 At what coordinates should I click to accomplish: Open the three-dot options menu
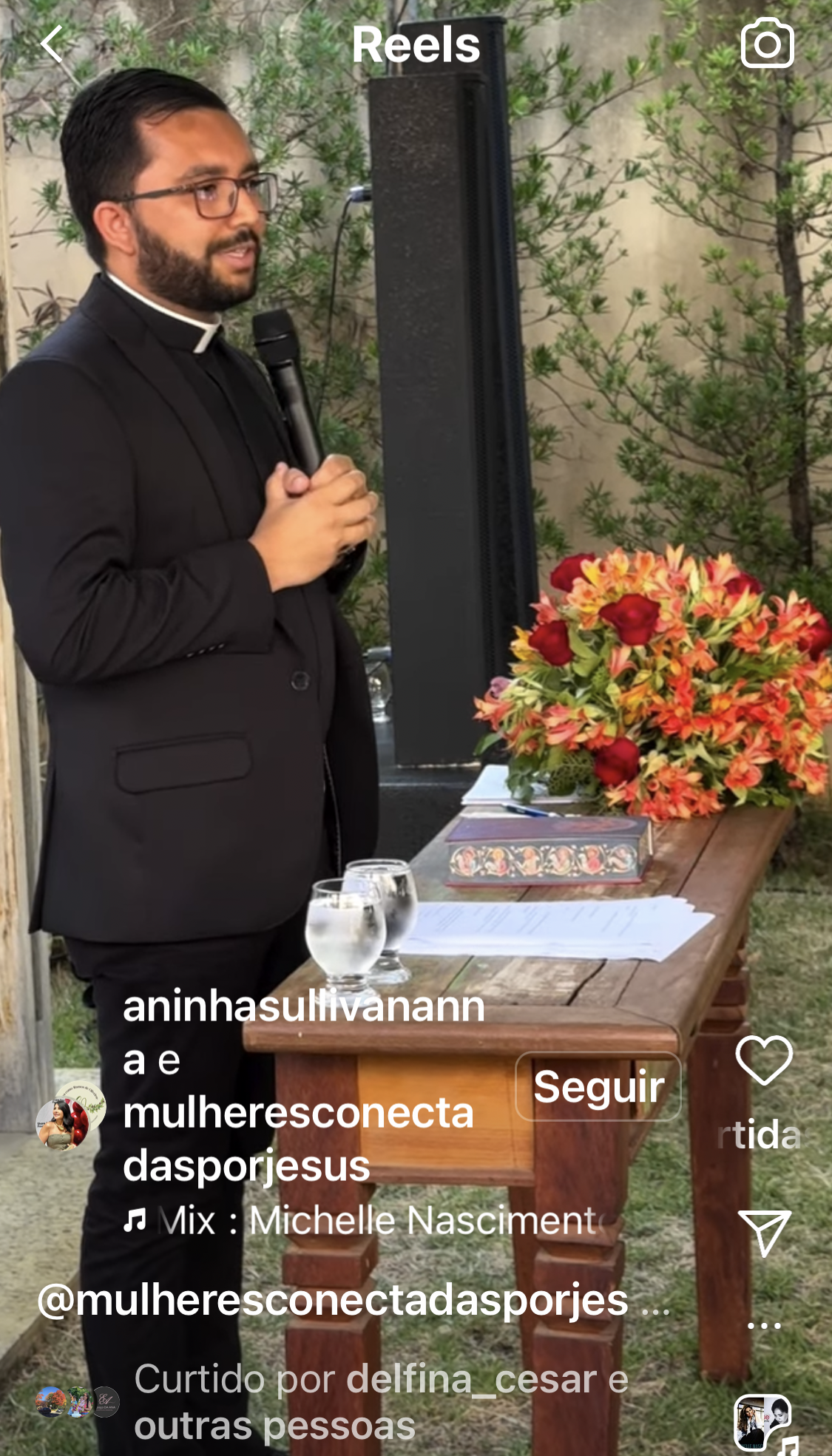click(x=764, y=1325)
